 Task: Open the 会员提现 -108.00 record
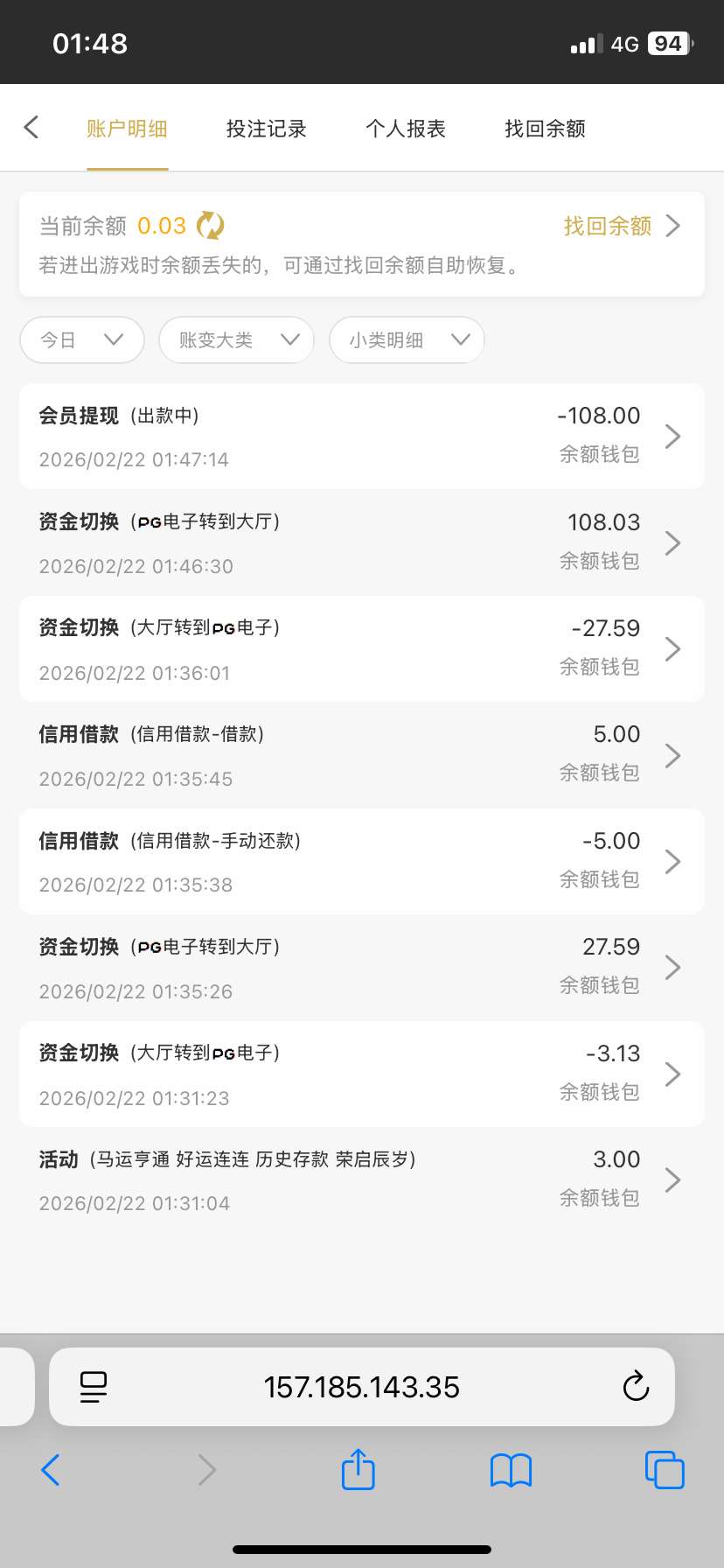pos(361,436)
